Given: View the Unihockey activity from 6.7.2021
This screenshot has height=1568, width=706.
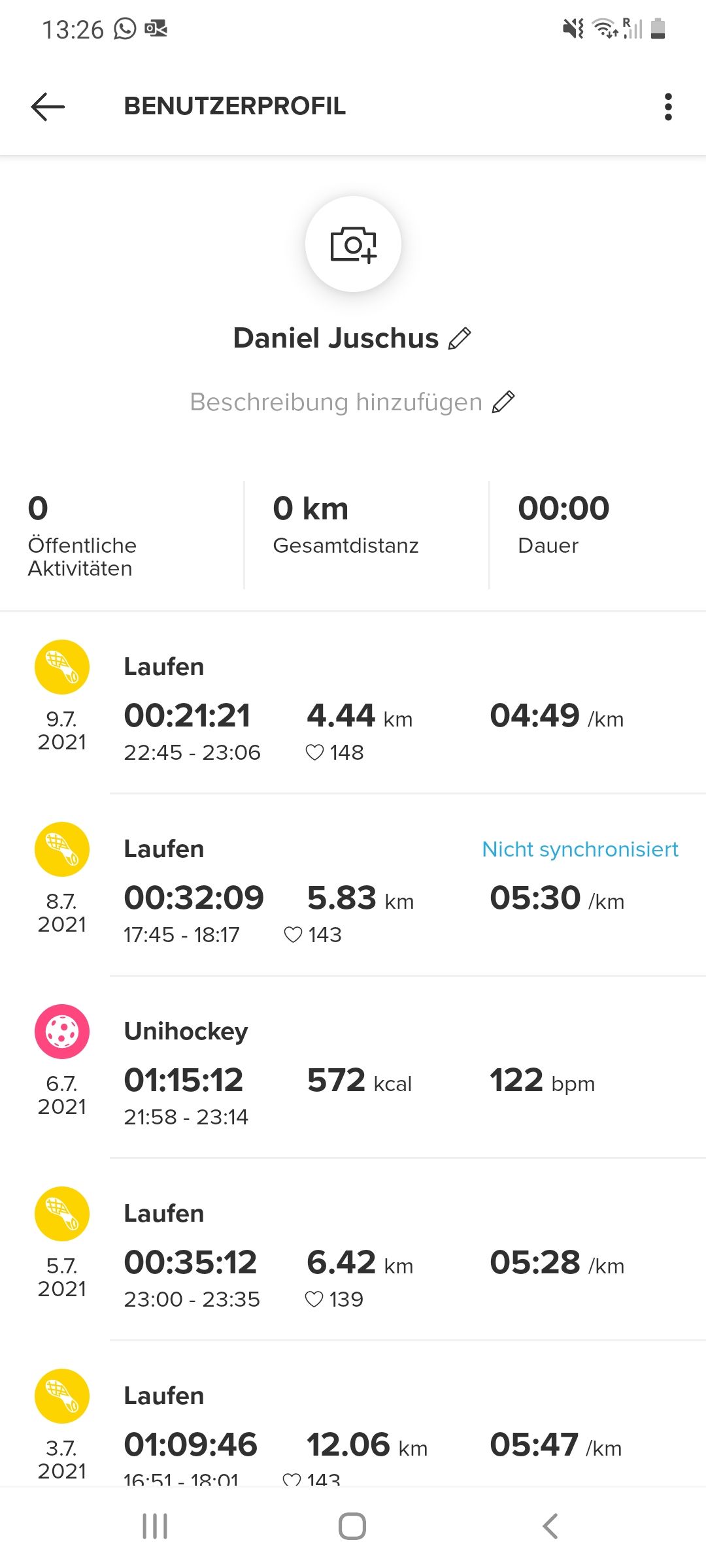Looking at the screenshot, I should click(353, 1068).
